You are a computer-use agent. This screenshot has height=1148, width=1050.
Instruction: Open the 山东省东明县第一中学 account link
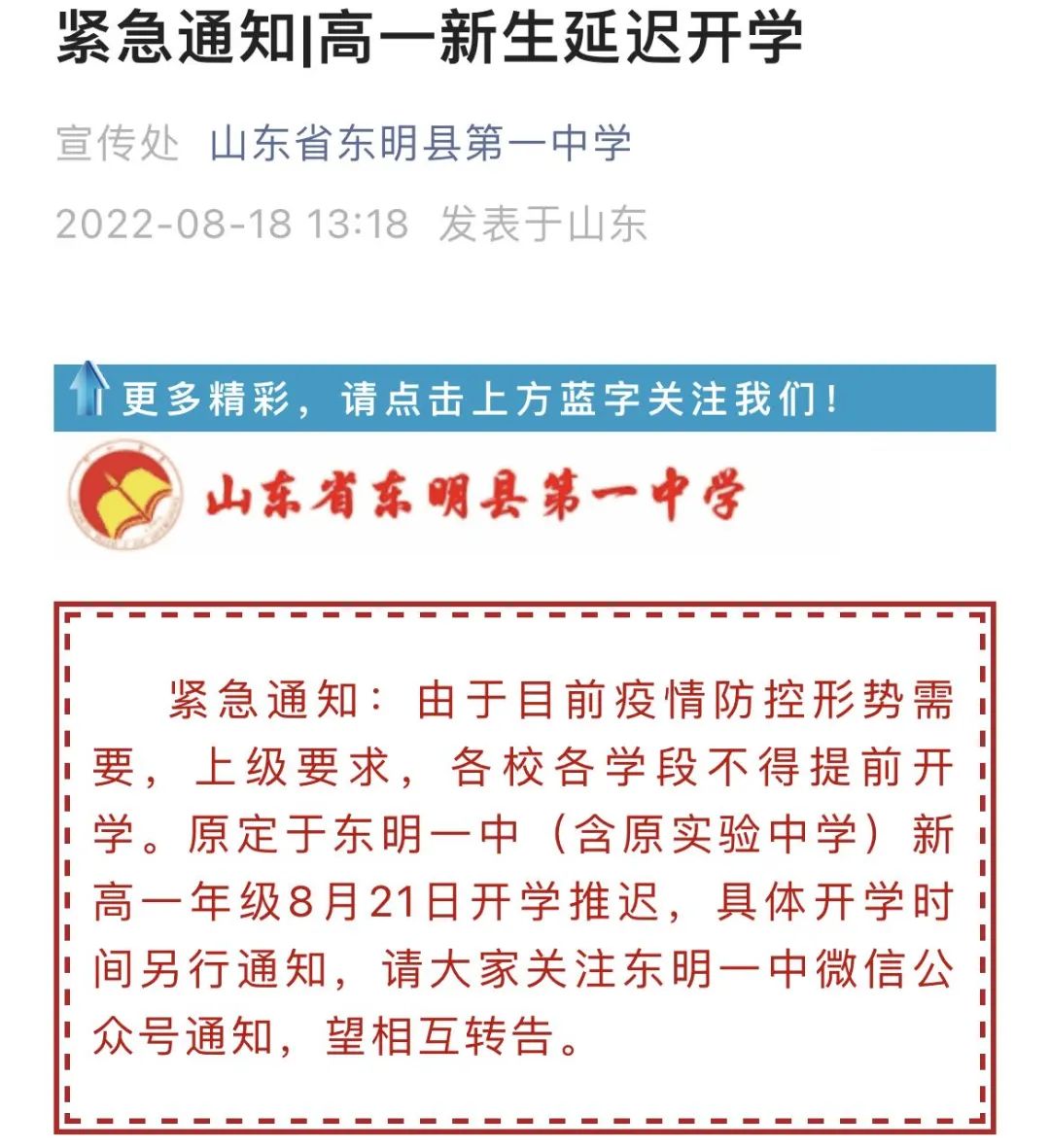[x=420, y=144]
